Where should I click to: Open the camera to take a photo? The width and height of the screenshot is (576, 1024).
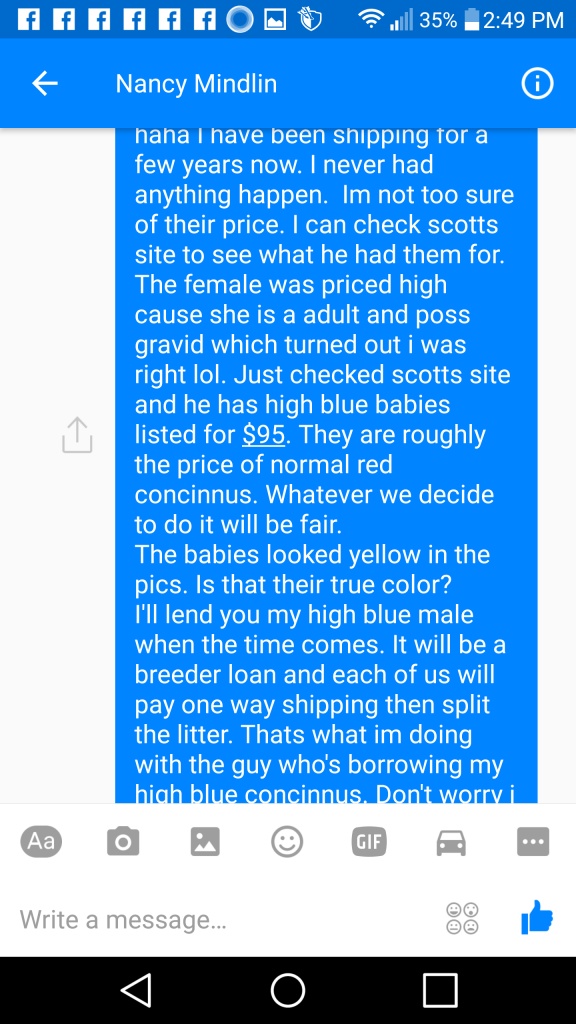123,842
